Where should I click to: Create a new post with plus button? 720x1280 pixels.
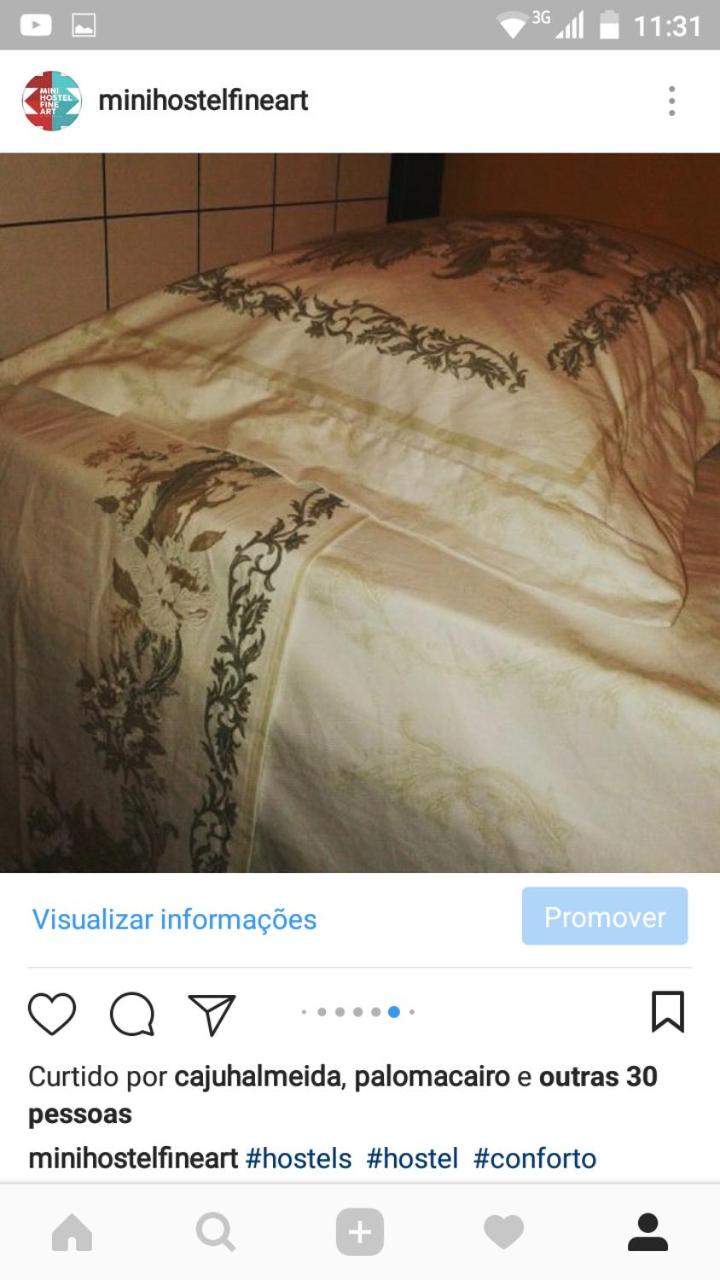coord(360,1232)
